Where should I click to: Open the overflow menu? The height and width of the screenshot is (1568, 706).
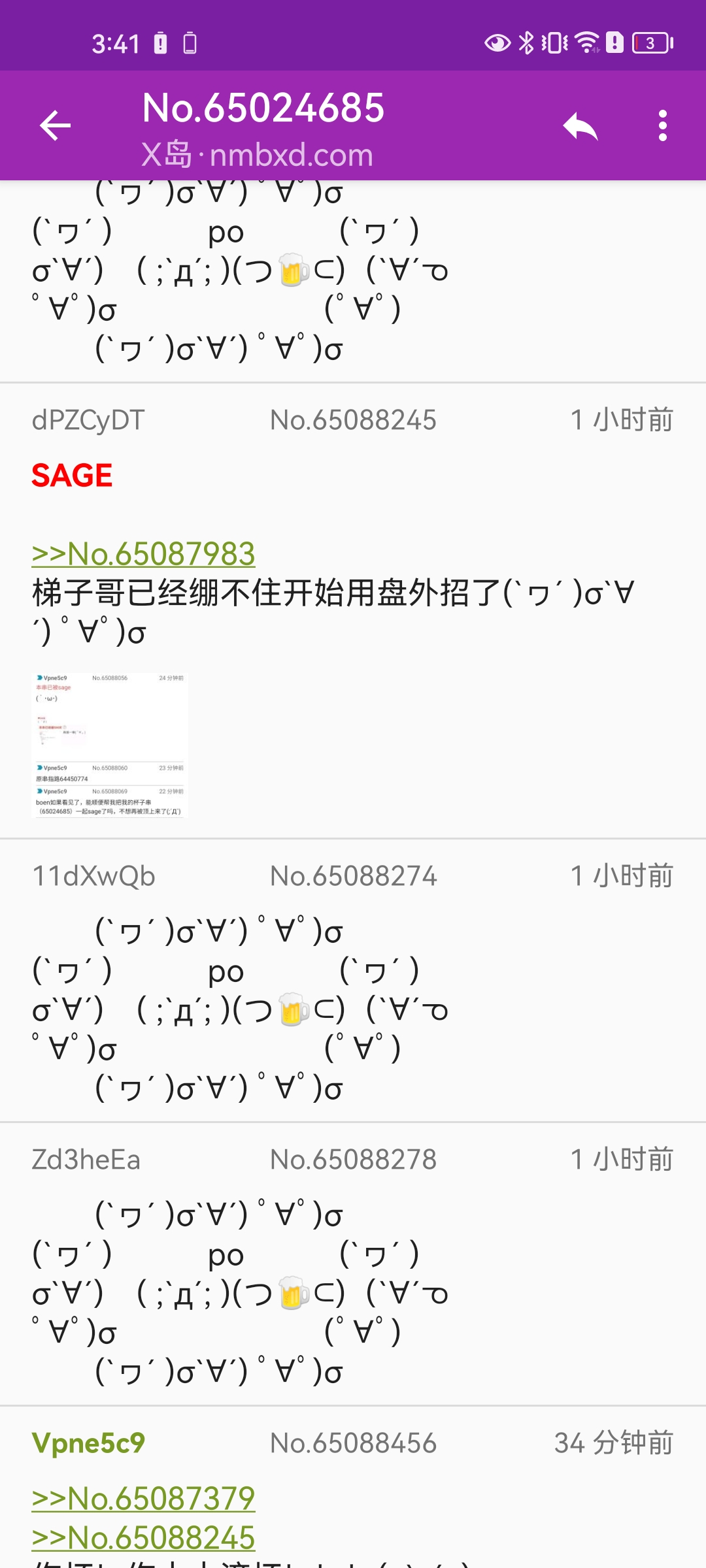click(x=662, y=125)
